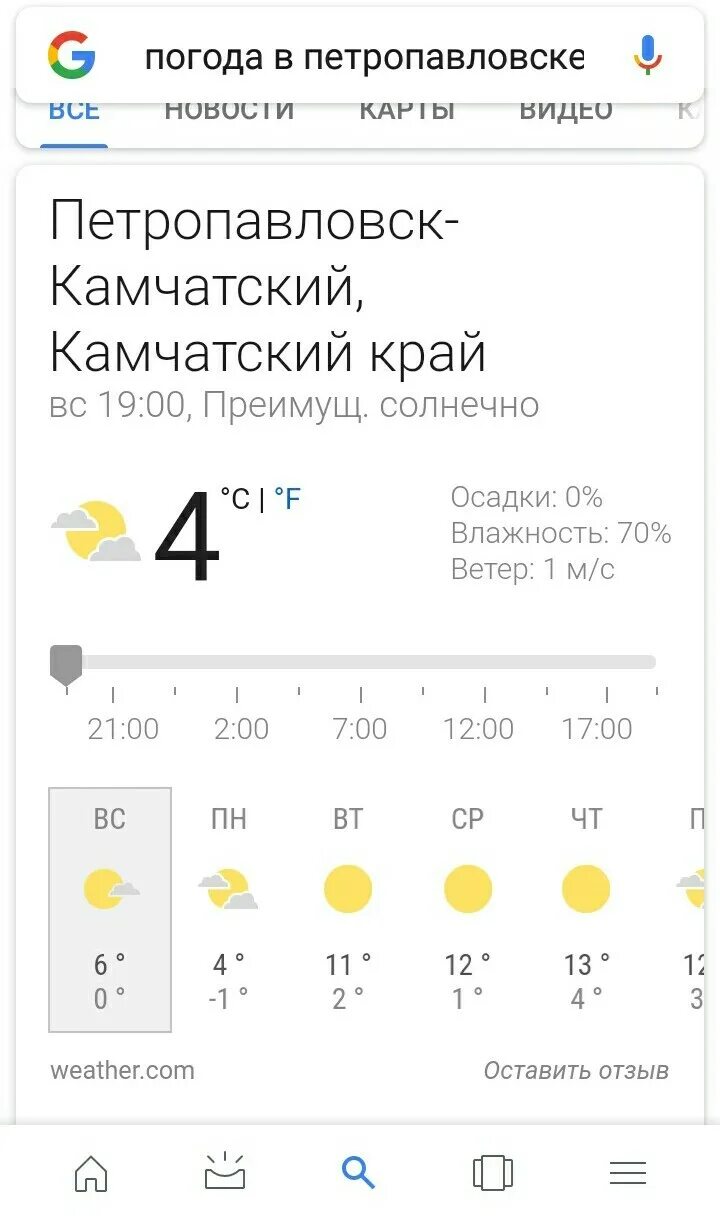This screenshot has height=1221, width=720.
Task: Open the updates inbox icon in bottom bar
Action: (x=225, y=1172)
